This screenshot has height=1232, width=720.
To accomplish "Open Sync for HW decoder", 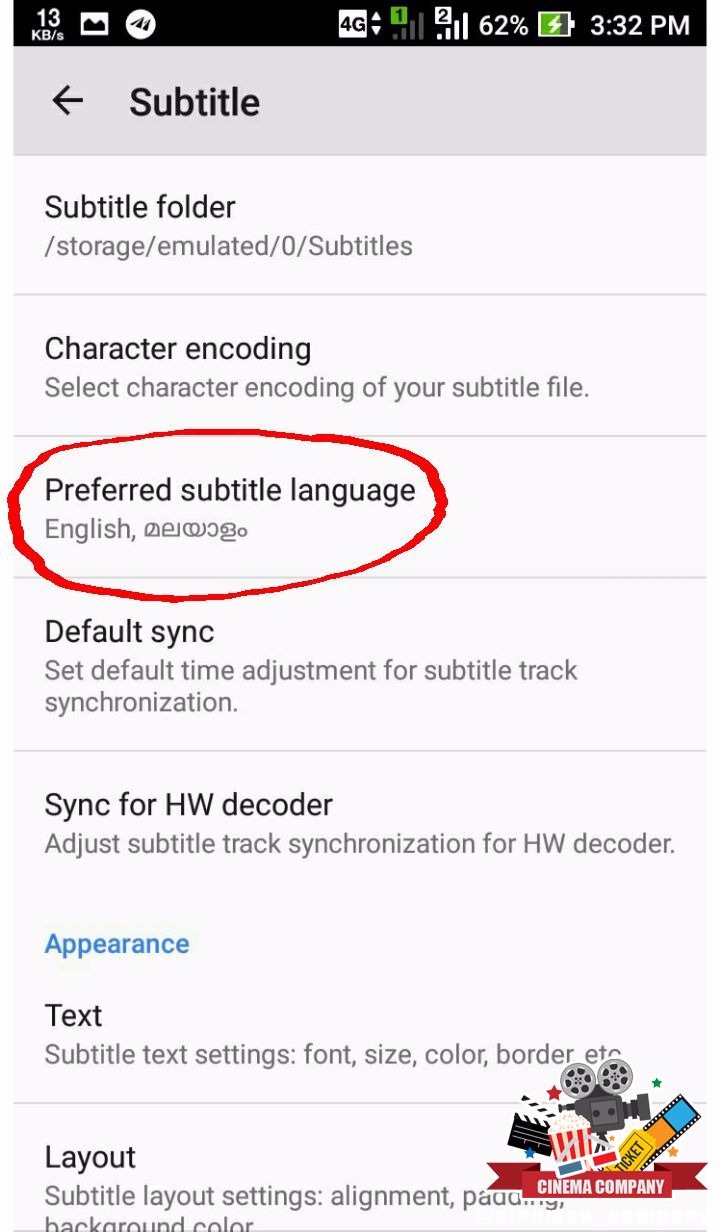I will pyautogui.click(x=360, y=822).
